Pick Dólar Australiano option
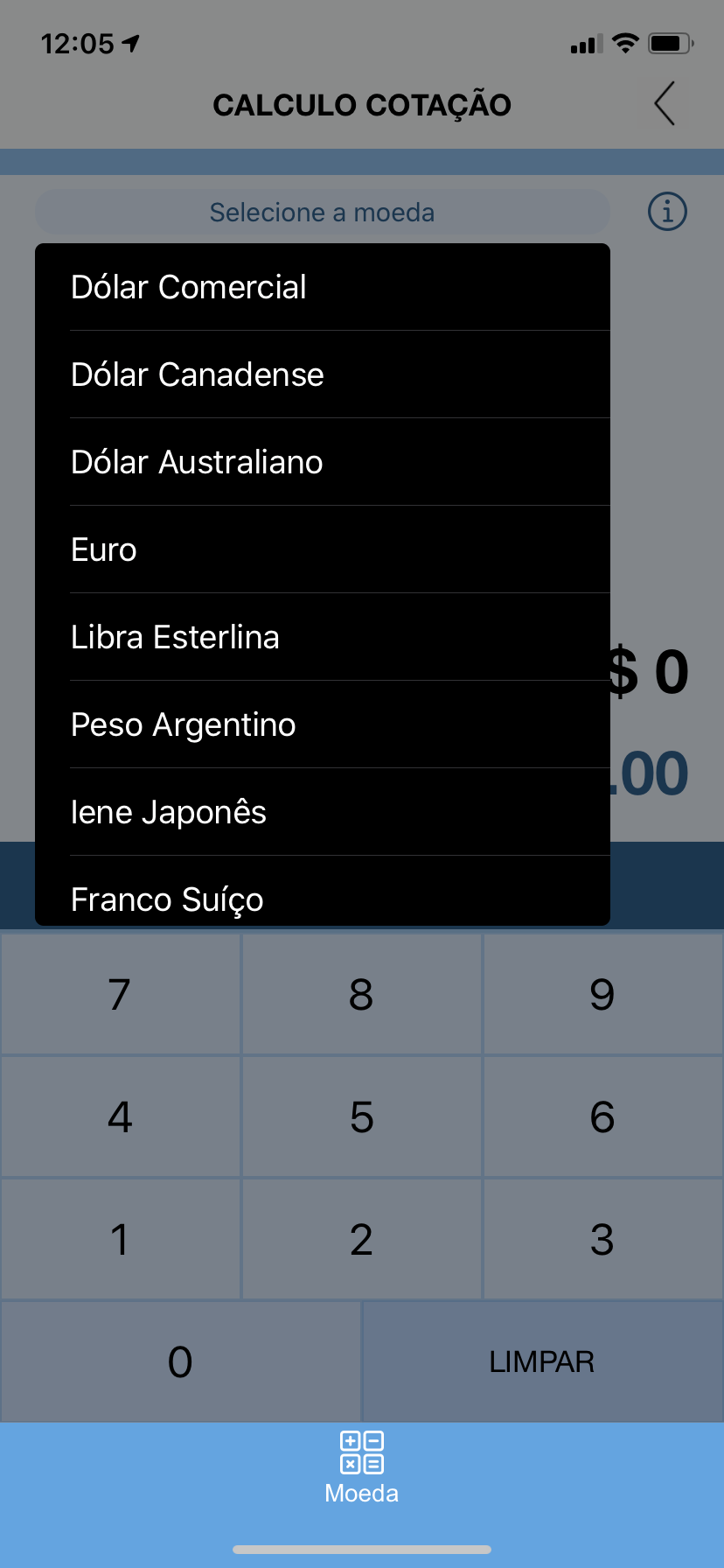 (323, 462)
